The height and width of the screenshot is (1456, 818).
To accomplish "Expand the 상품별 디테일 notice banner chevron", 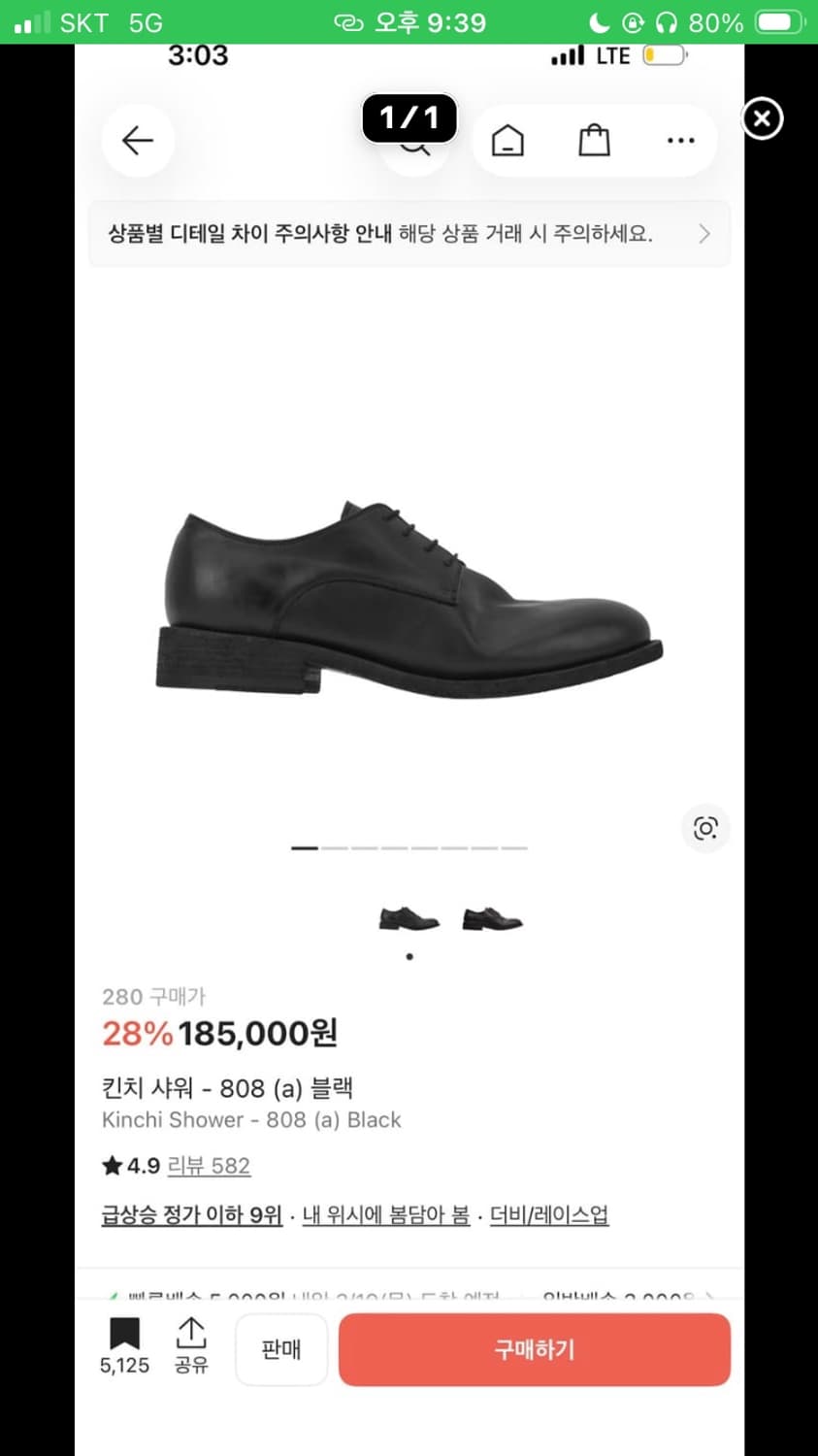I will [x=704, y=233].
